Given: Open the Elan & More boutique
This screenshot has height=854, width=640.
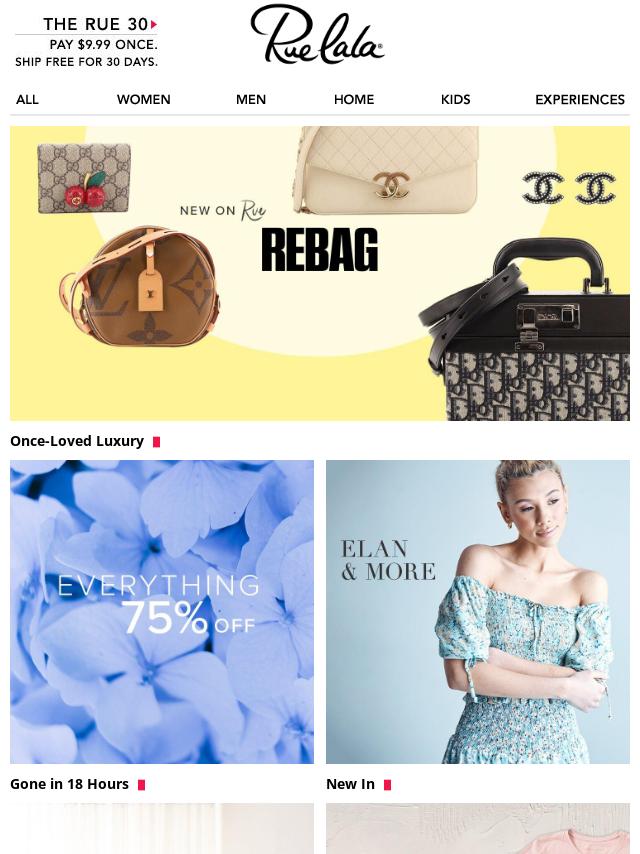Looking at the screenshot, I should [477, 611].
